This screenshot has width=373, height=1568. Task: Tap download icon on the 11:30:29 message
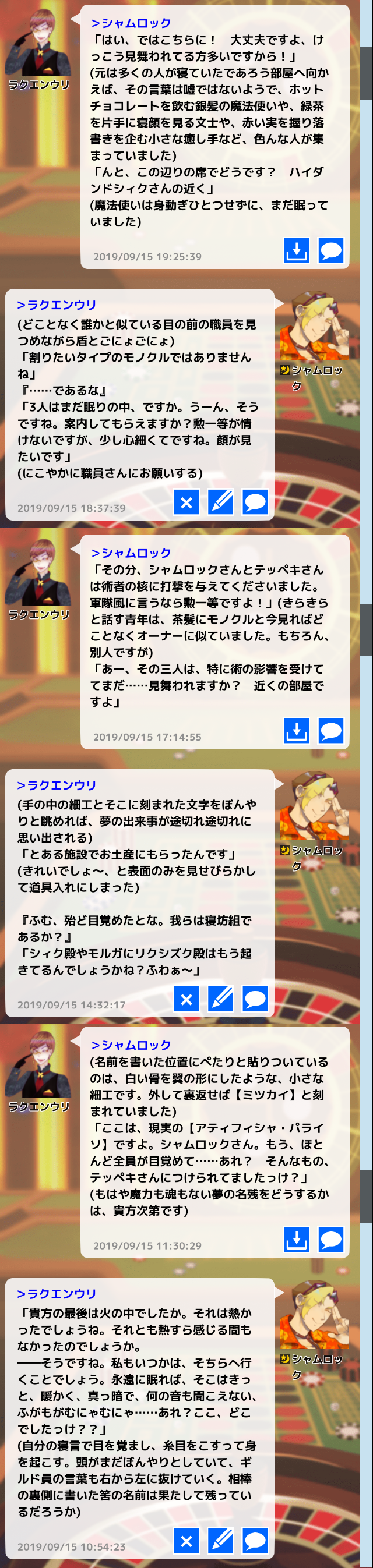click(296, 1239)
